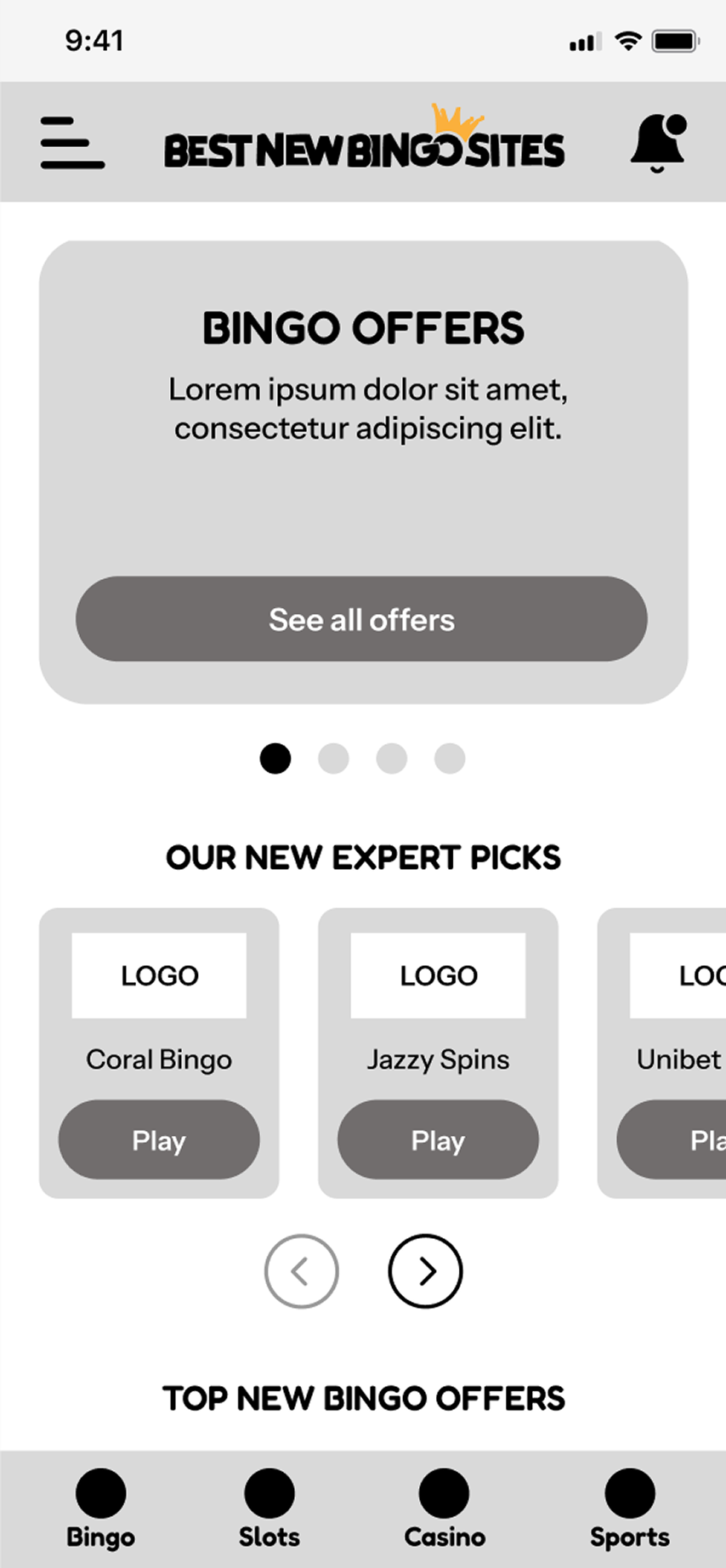726x1568 pixels.
Task: Go to previous expert picks with left arrow
Action: pyautogui.click(x=301, y=1271)
